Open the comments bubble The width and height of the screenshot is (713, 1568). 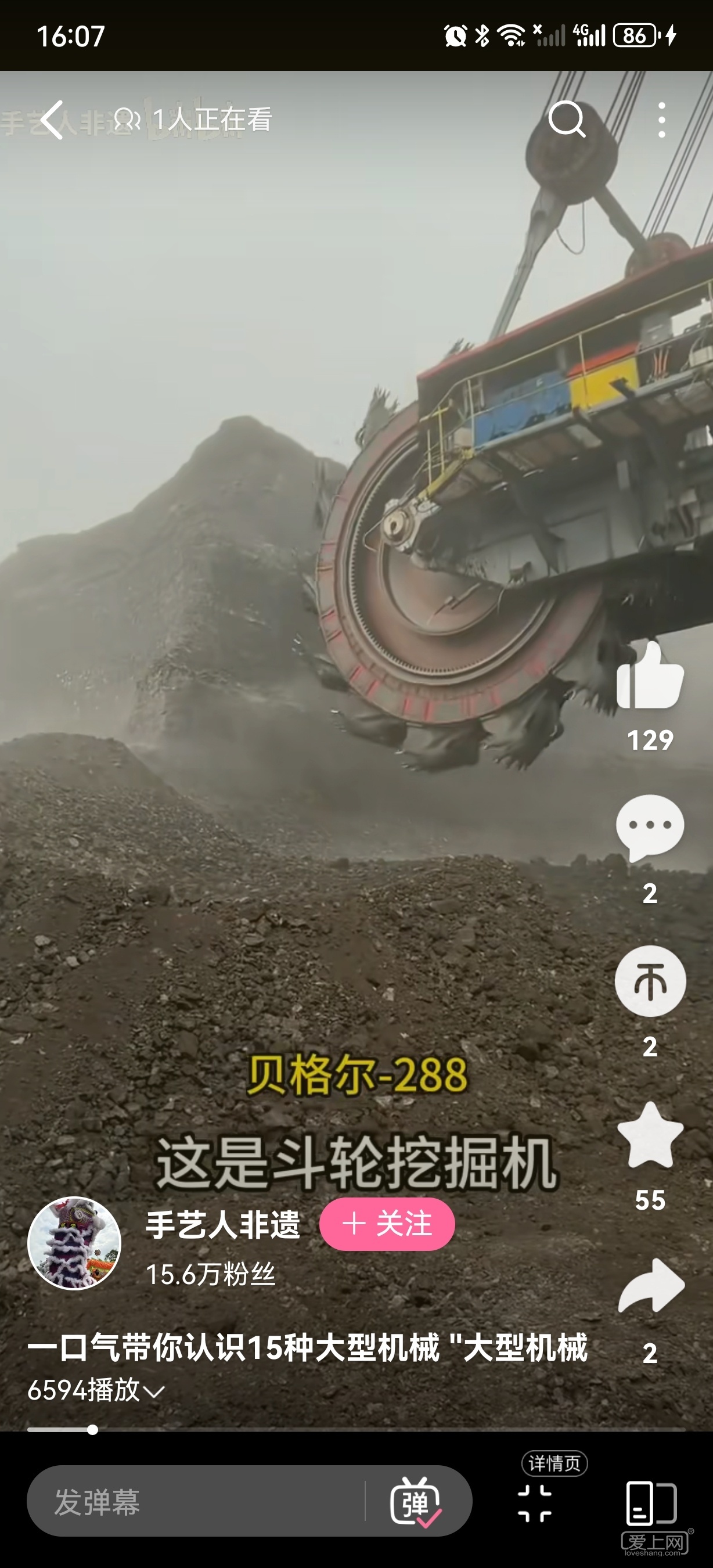tap(650, 828)
